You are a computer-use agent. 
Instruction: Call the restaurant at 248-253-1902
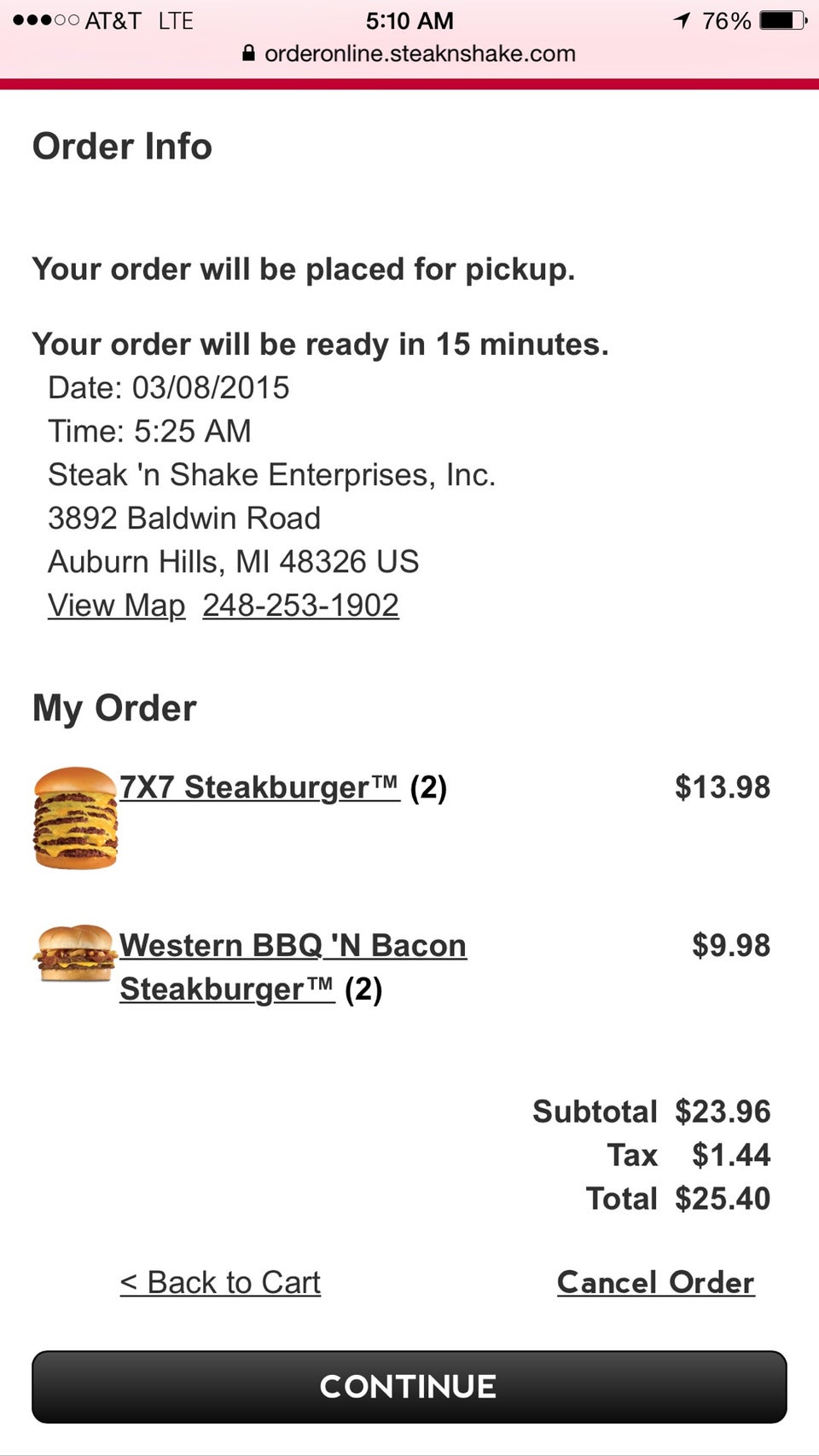pos(300,606)
